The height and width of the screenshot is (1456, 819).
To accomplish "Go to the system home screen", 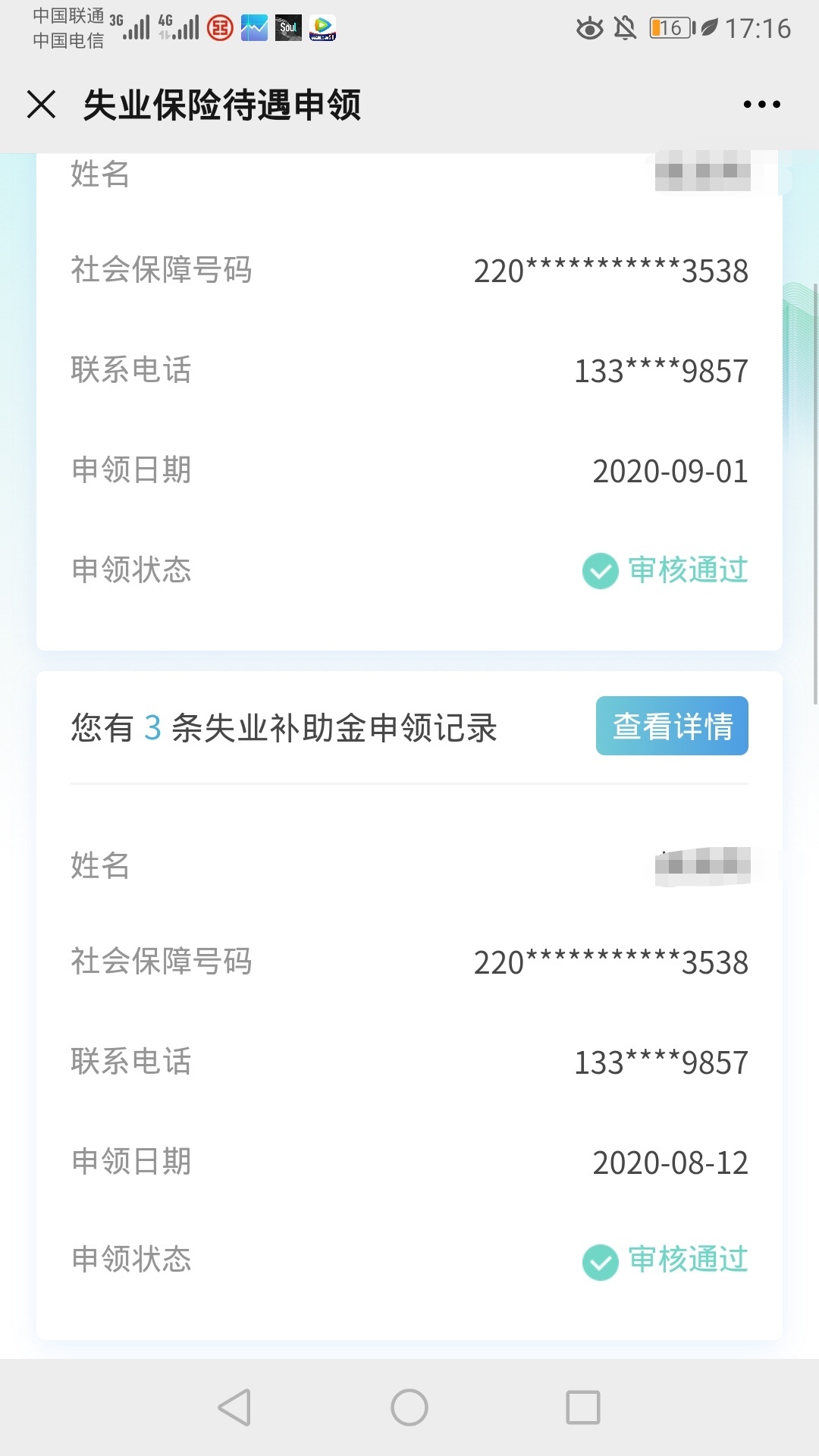I will 409,1407.
